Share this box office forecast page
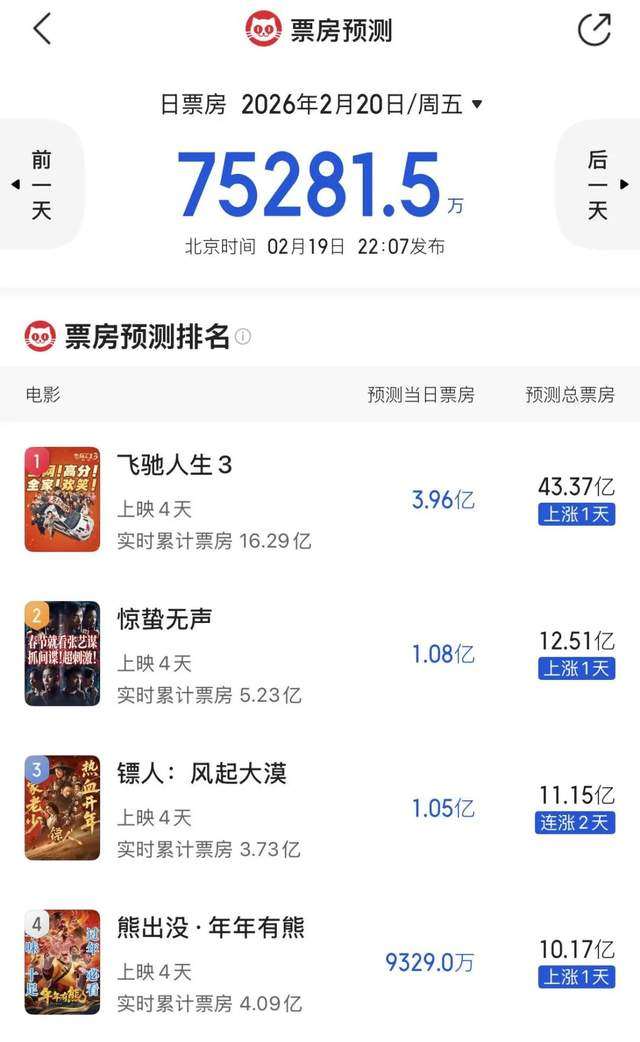The image size is (640, 1042). point(594,30)
